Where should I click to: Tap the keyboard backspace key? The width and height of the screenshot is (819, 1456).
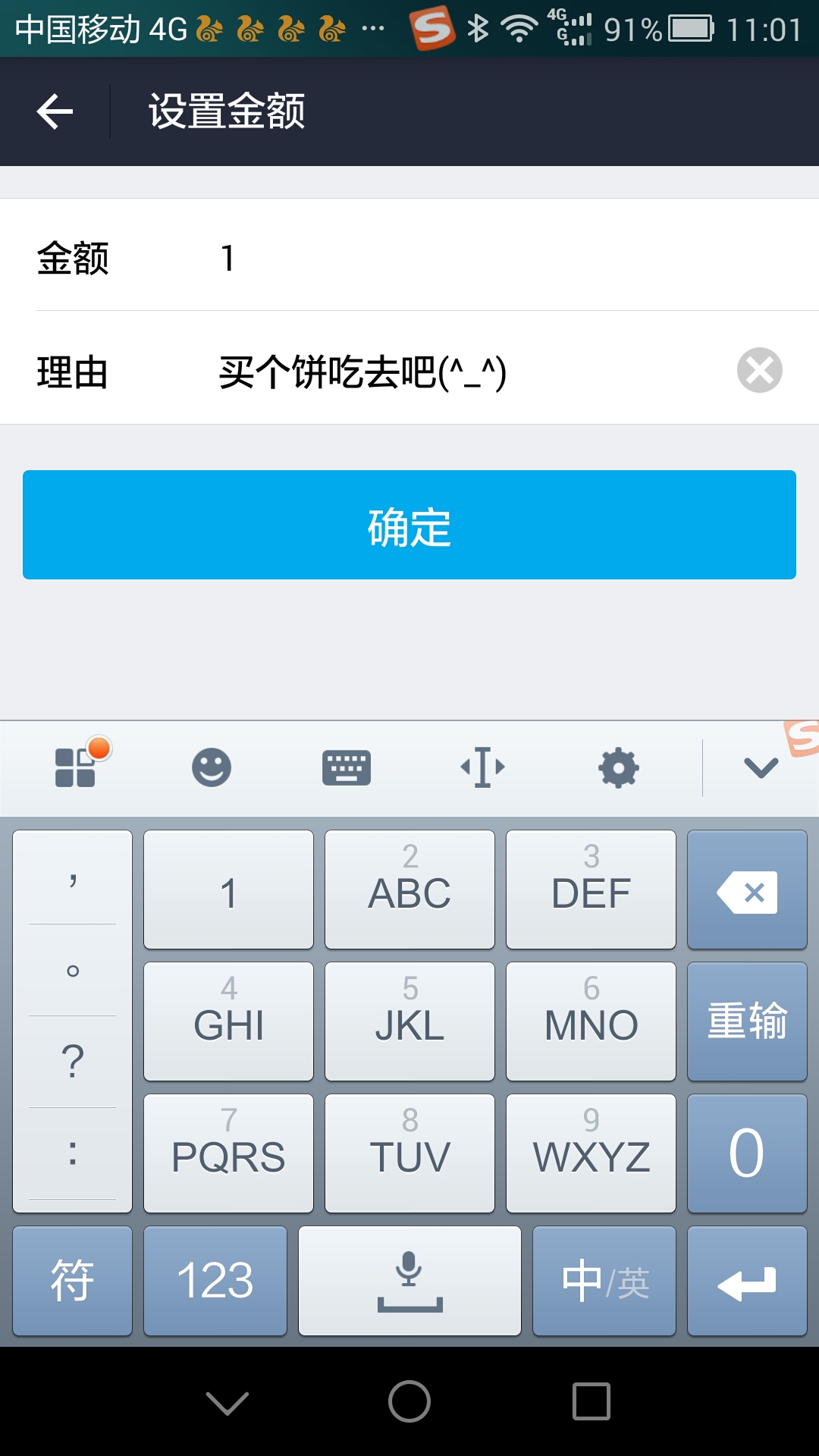point(747,890)
